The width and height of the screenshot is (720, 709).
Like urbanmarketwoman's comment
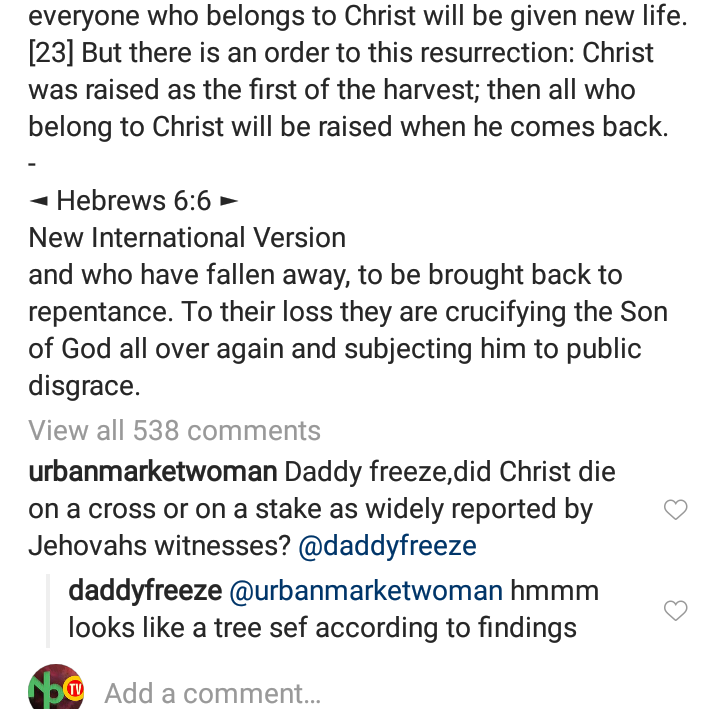coord(676,510)
